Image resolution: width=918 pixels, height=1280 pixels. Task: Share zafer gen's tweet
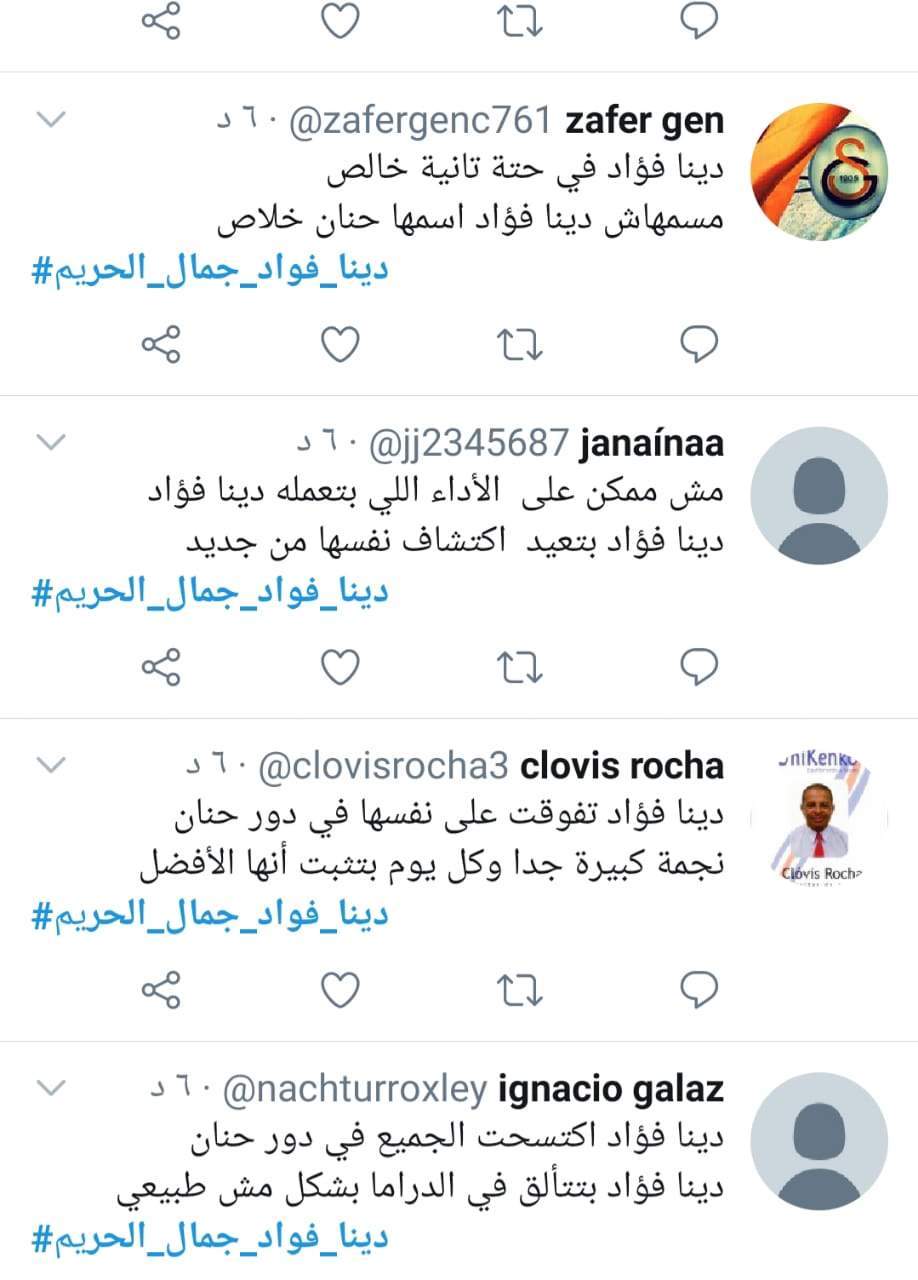160,344
